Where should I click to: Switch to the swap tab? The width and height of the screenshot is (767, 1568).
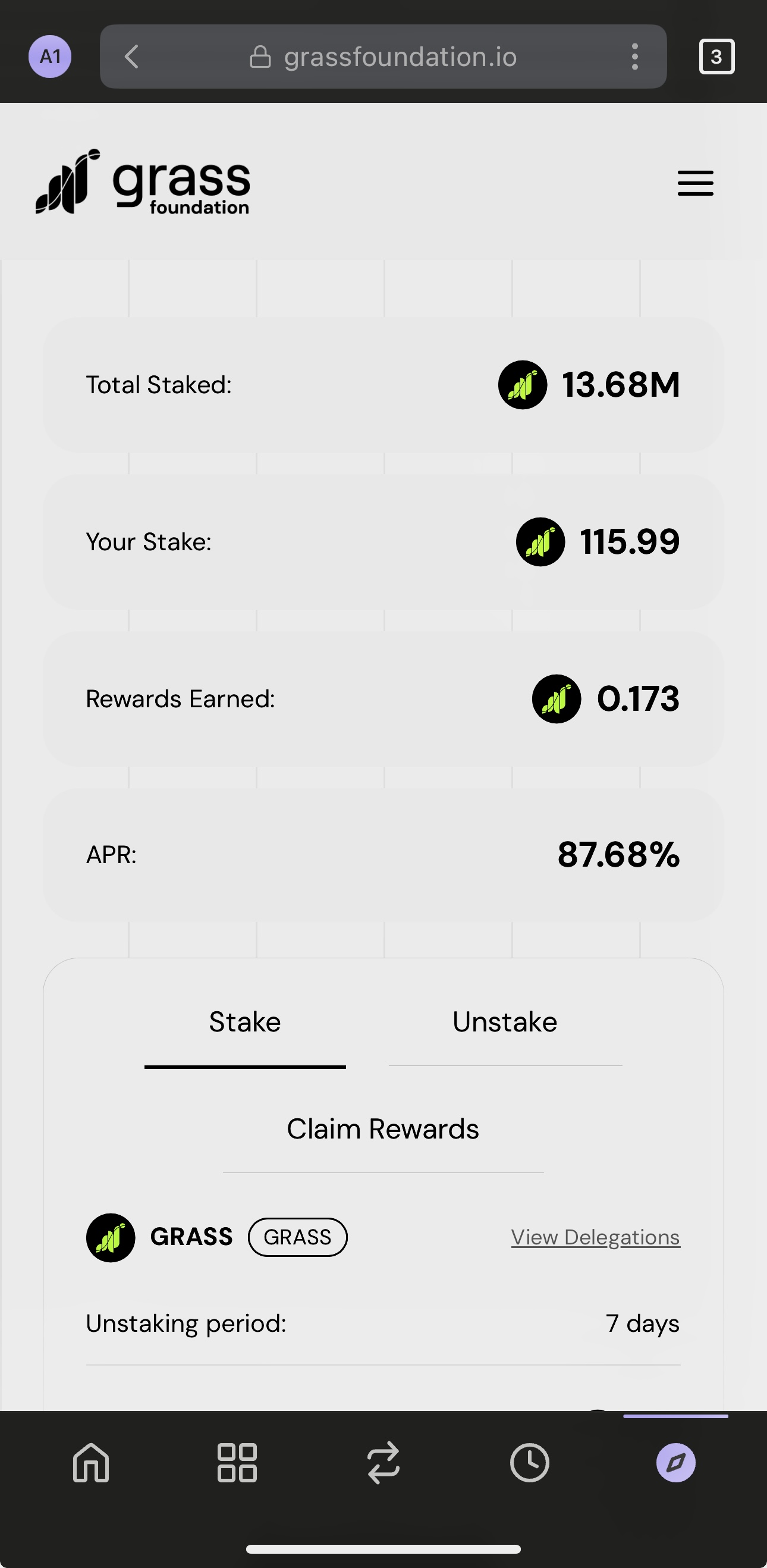click(x=383, y=1463)
